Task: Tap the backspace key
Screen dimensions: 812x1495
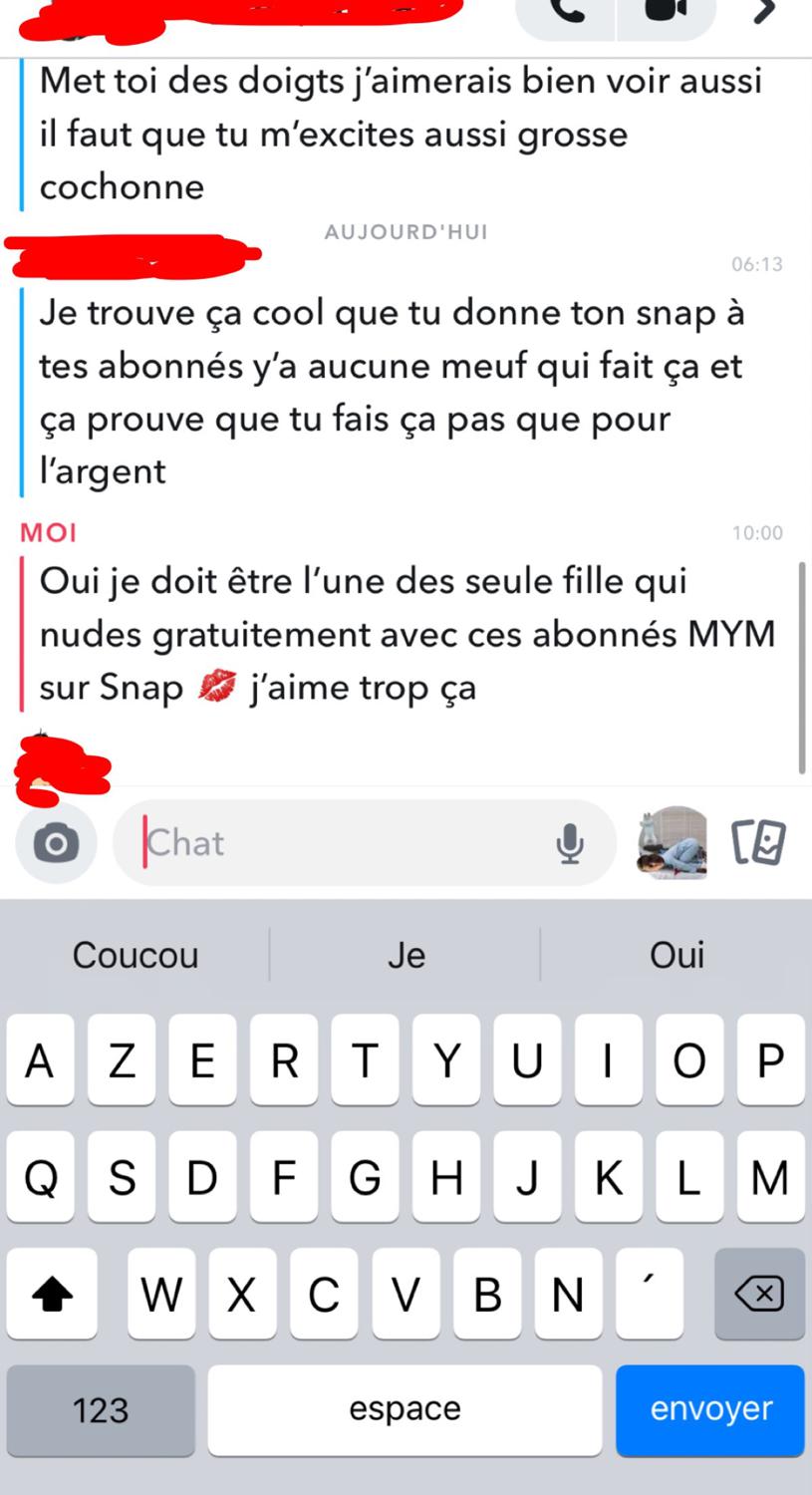Action: (x=758, y=1294)
